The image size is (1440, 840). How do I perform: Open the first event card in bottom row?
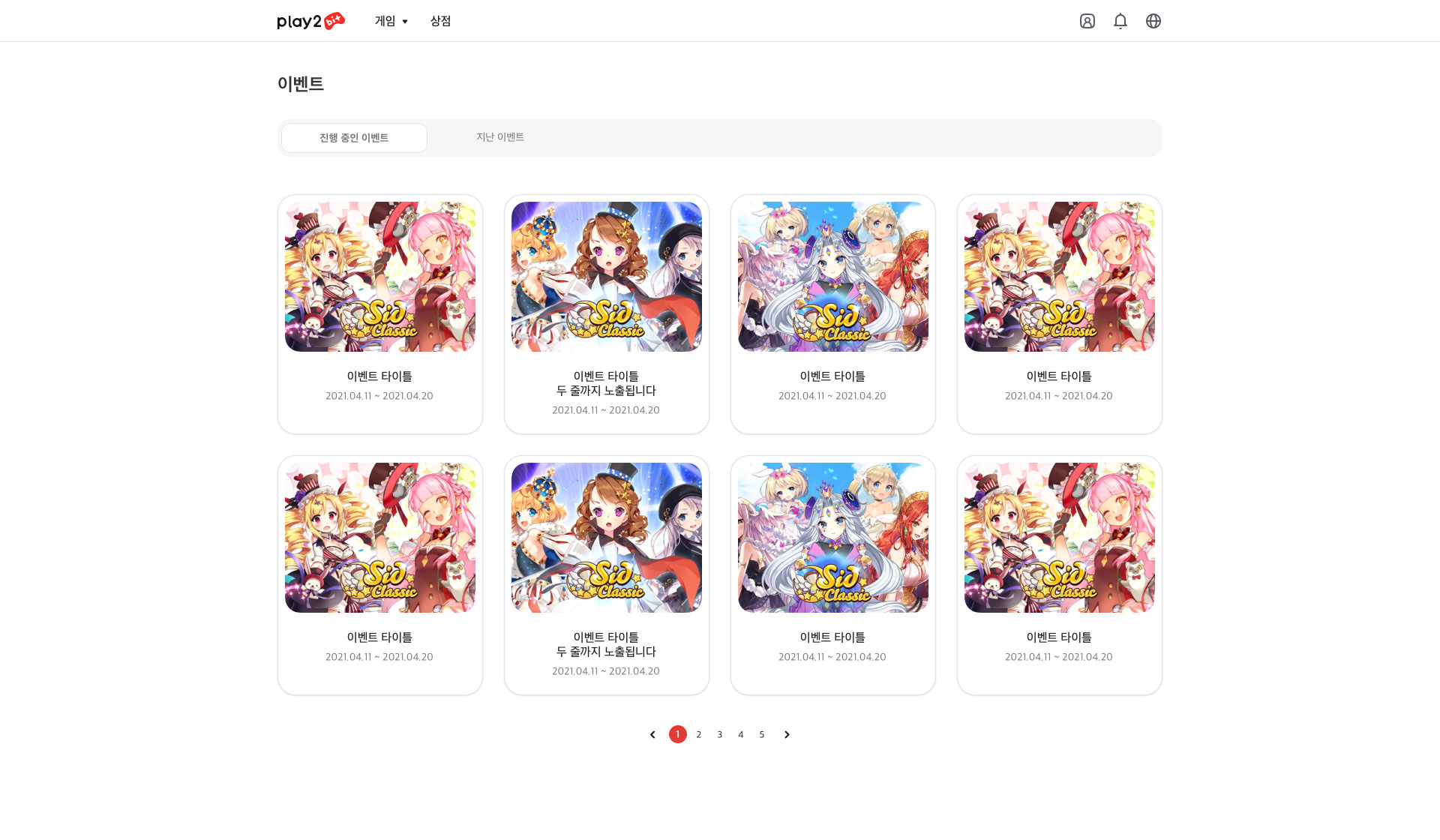(x=379, y=574)
